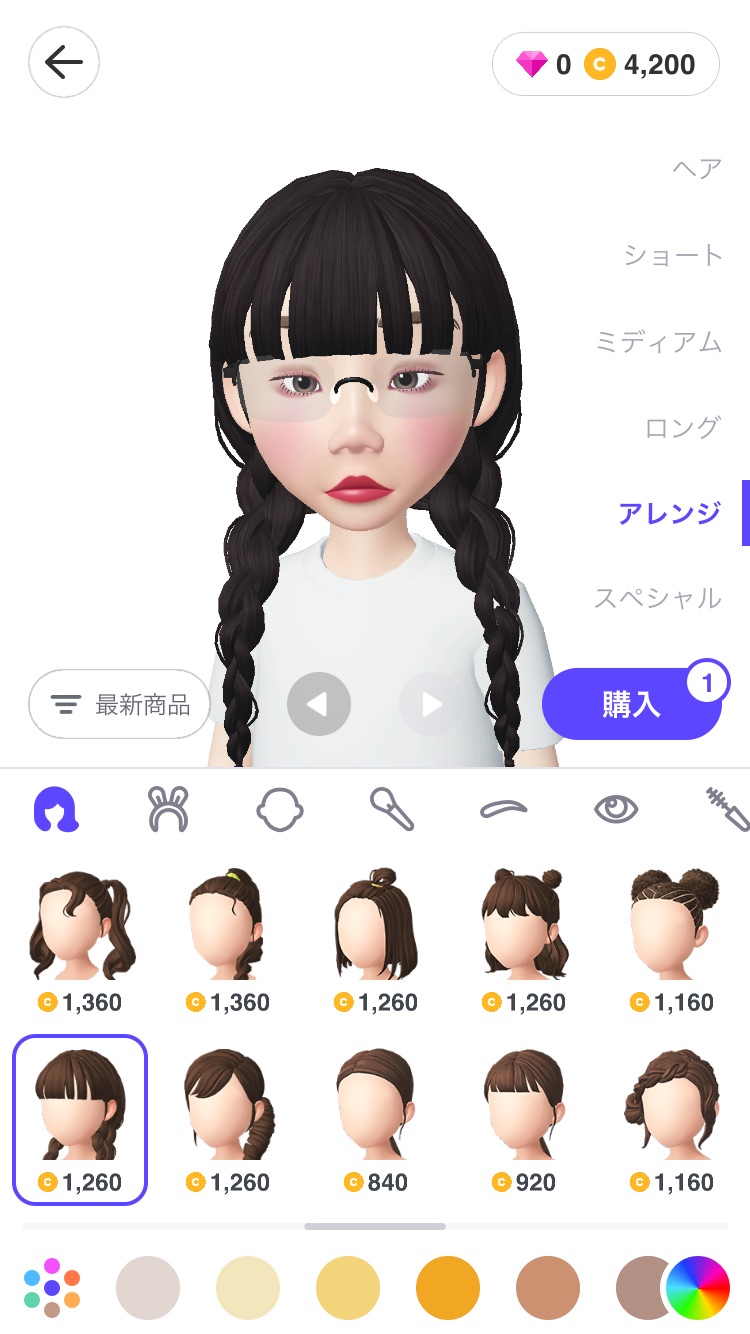
Task: Select the ミディアム hair category
Action: [658, 342]
